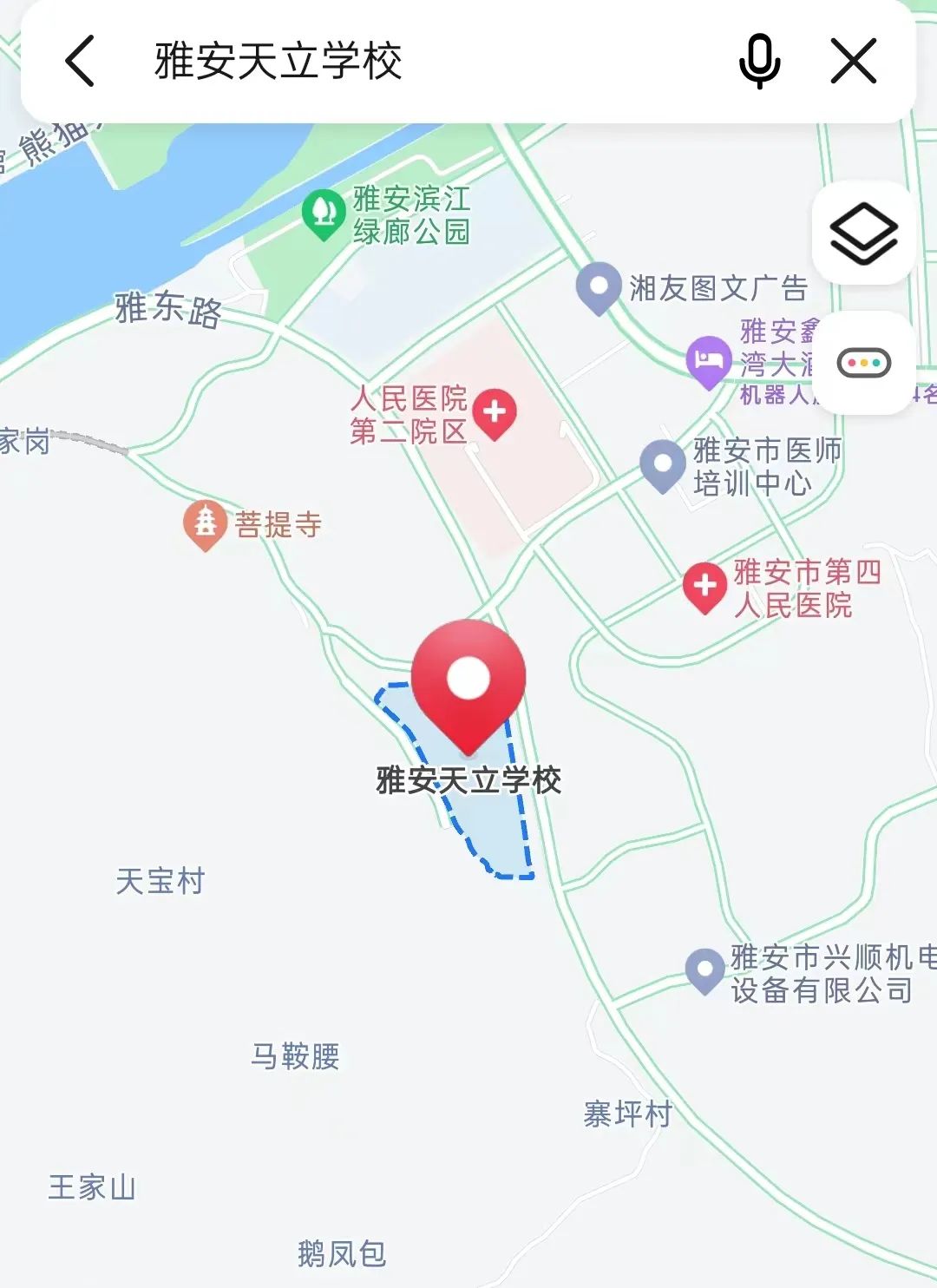Screen dimensions: 937x1288
Task: Select the 菩提寺 temple marker
Action: pos(205,522)
